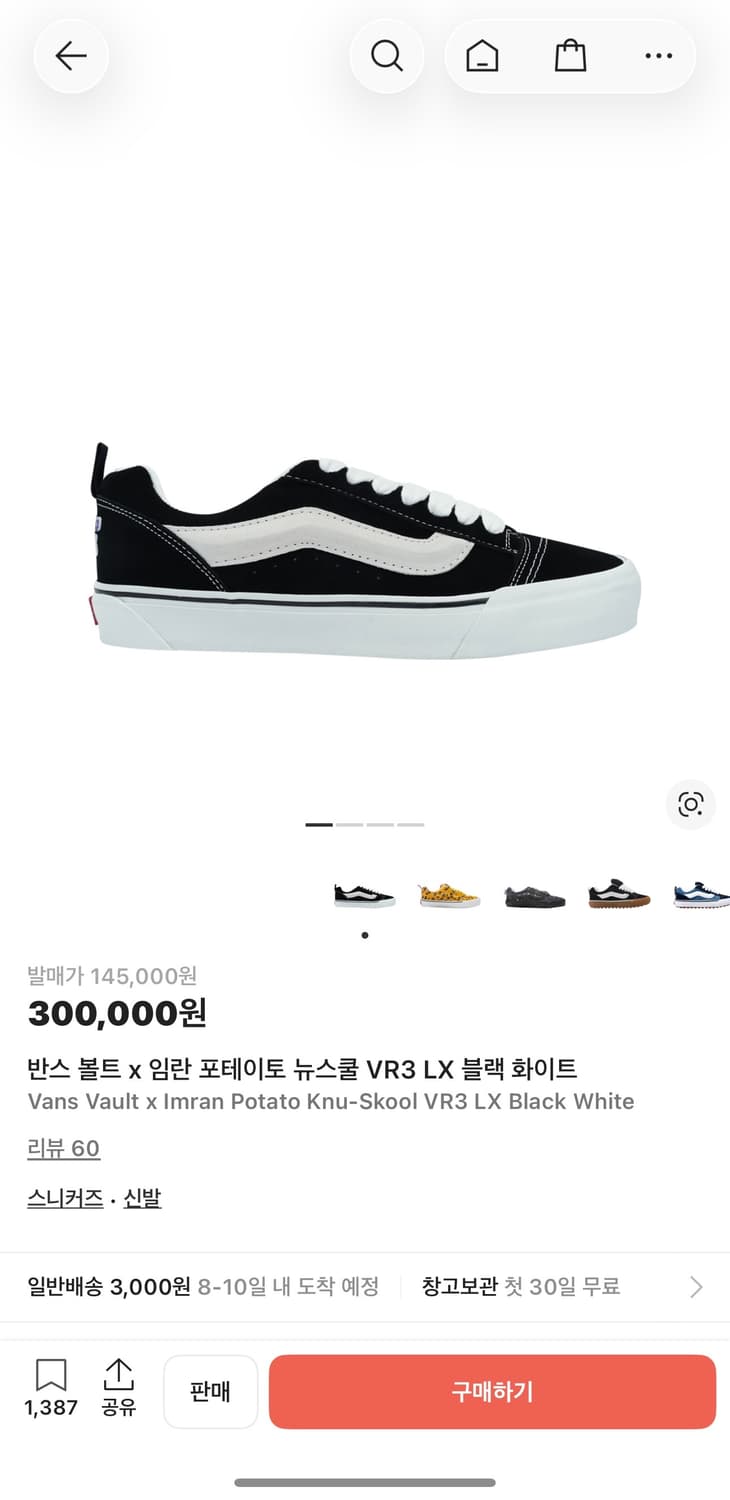
Task: Go to the home screen
Action: tap(482, 55)
